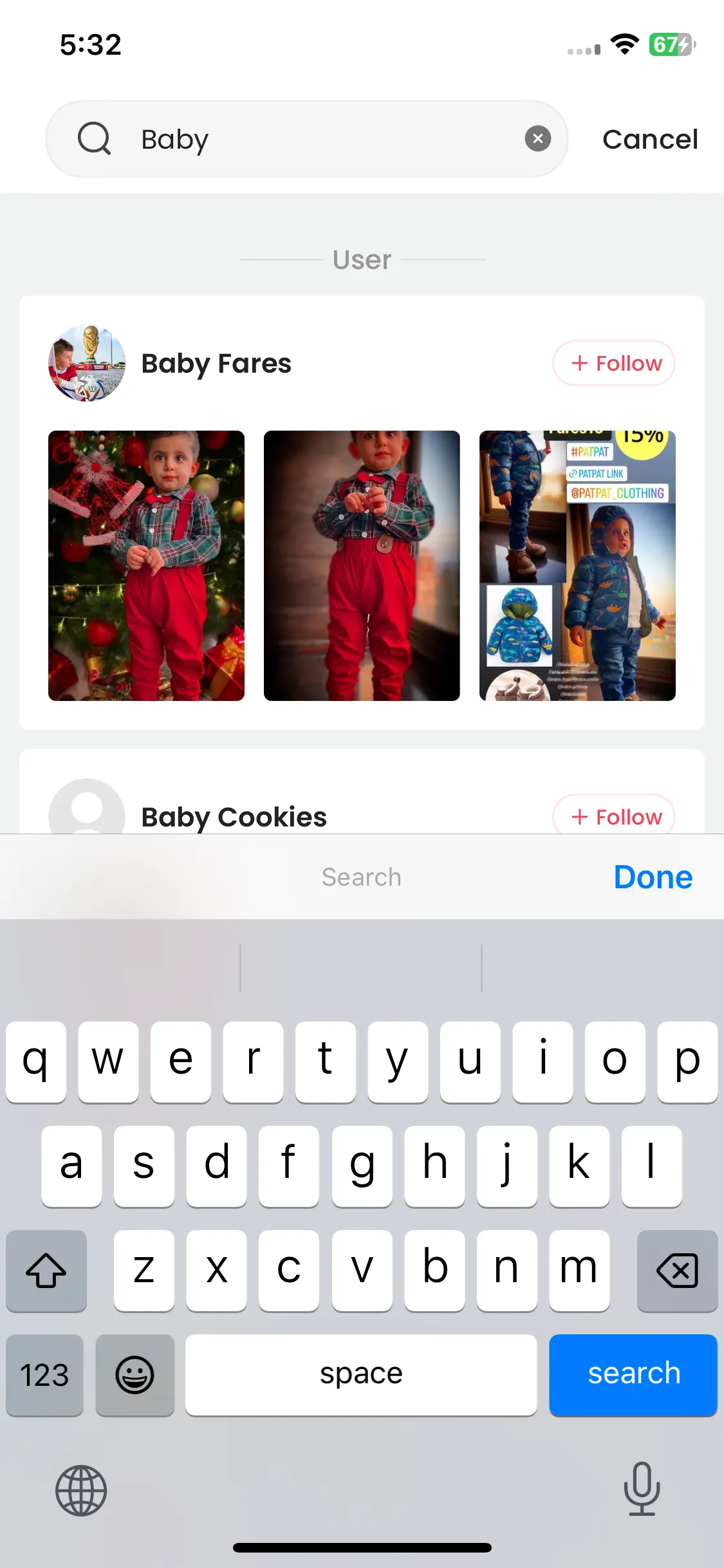Tap the Baby search field

tap(322, 139)
